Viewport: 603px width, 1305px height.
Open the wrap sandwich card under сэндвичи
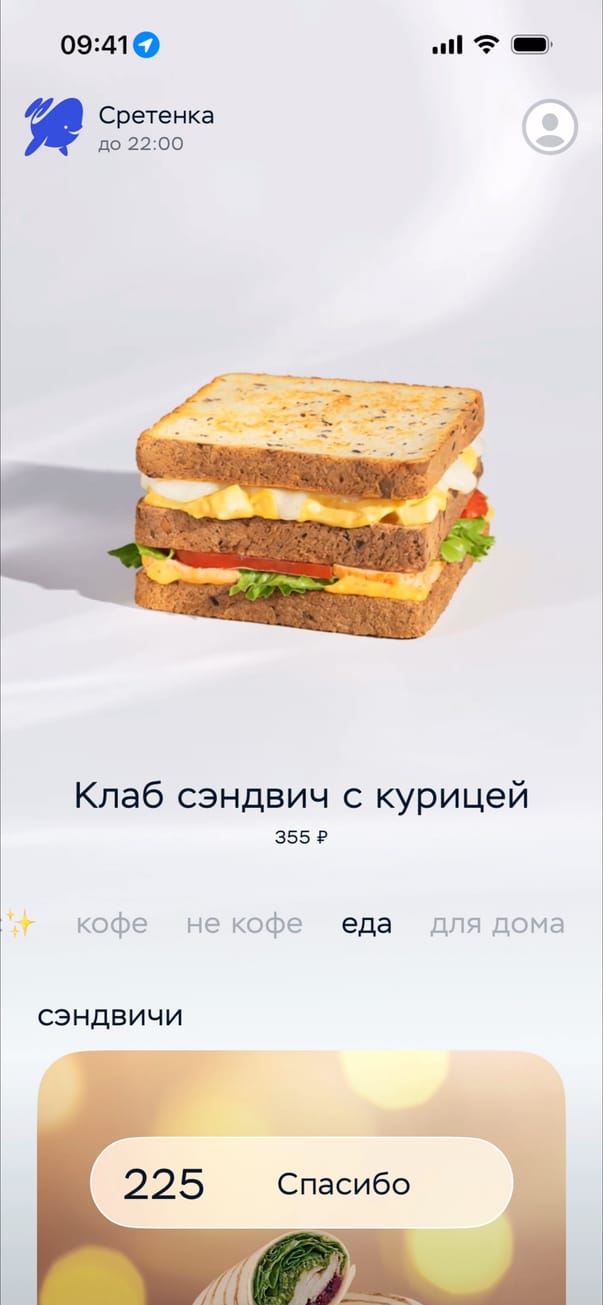[x=301, y=1270]
